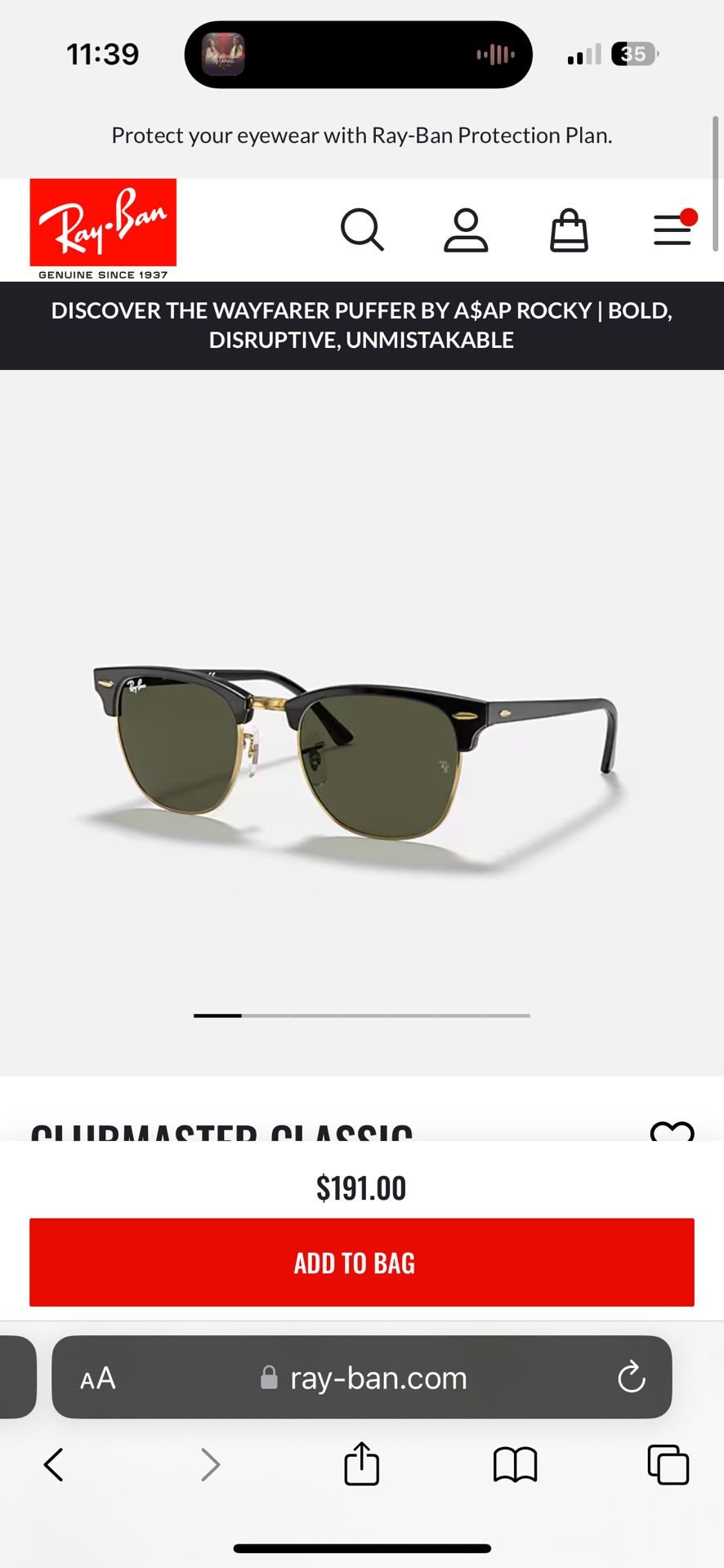Image resolution: width=724 pixels, height=1568 pixels.
Task: Open the shopping bag
Action: [569, 229]
